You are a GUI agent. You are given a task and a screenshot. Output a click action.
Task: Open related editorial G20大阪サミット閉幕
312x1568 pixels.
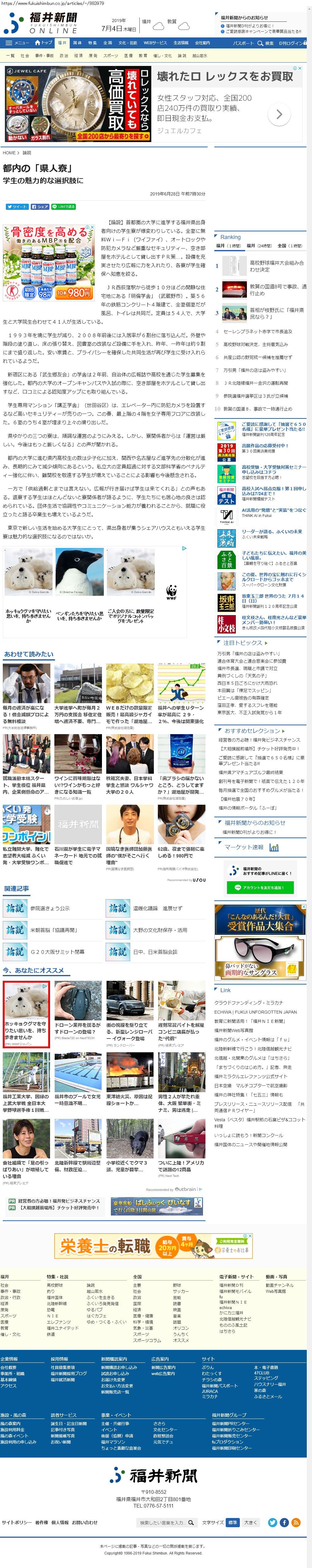[57, 952]
